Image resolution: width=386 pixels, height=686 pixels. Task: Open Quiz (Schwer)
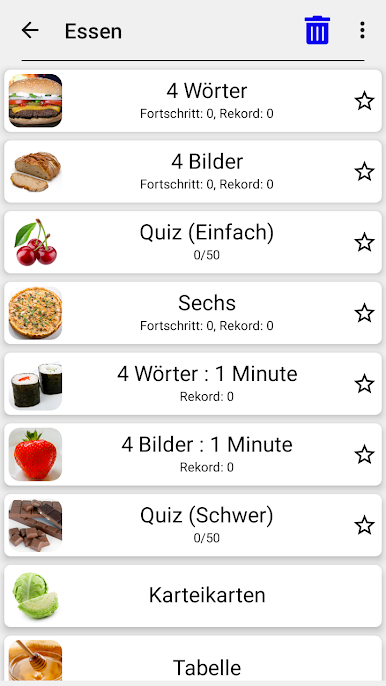click(x=193, y=525)
